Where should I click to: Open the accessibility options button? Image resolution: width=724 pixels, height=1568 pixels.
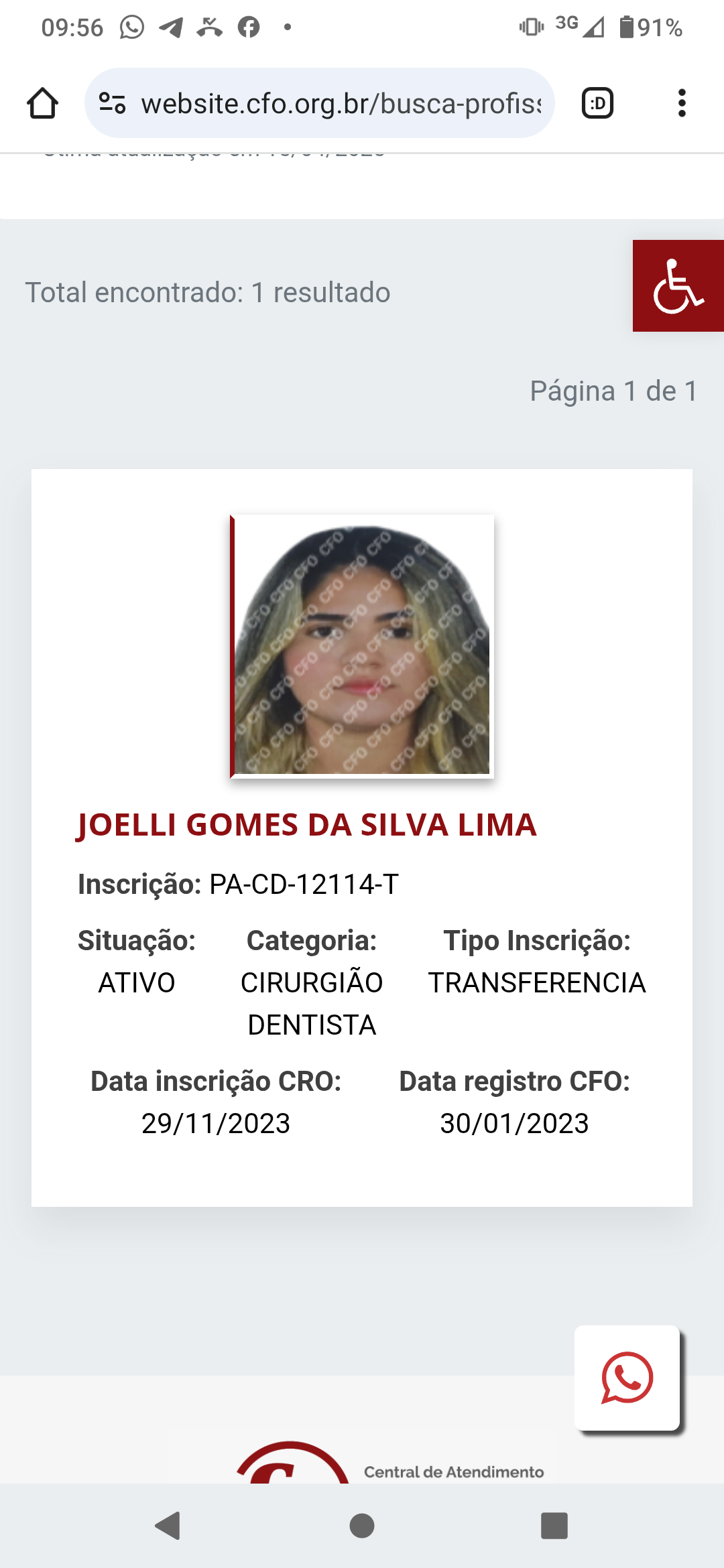click(x=678, y=286)
